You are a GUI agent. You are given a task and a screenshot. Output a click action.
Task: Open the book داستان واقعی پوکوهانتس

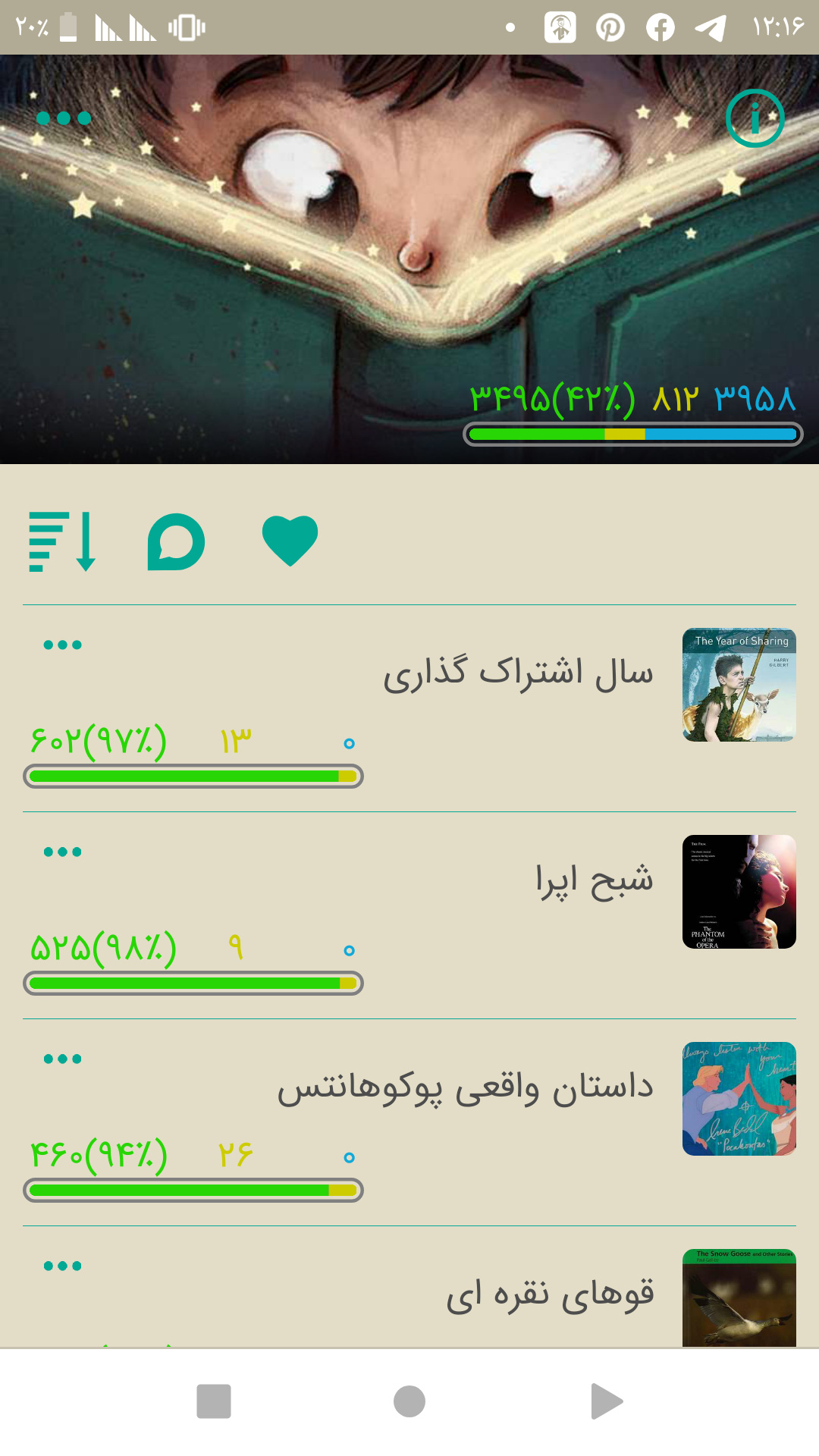click(x=464, y=1087)
